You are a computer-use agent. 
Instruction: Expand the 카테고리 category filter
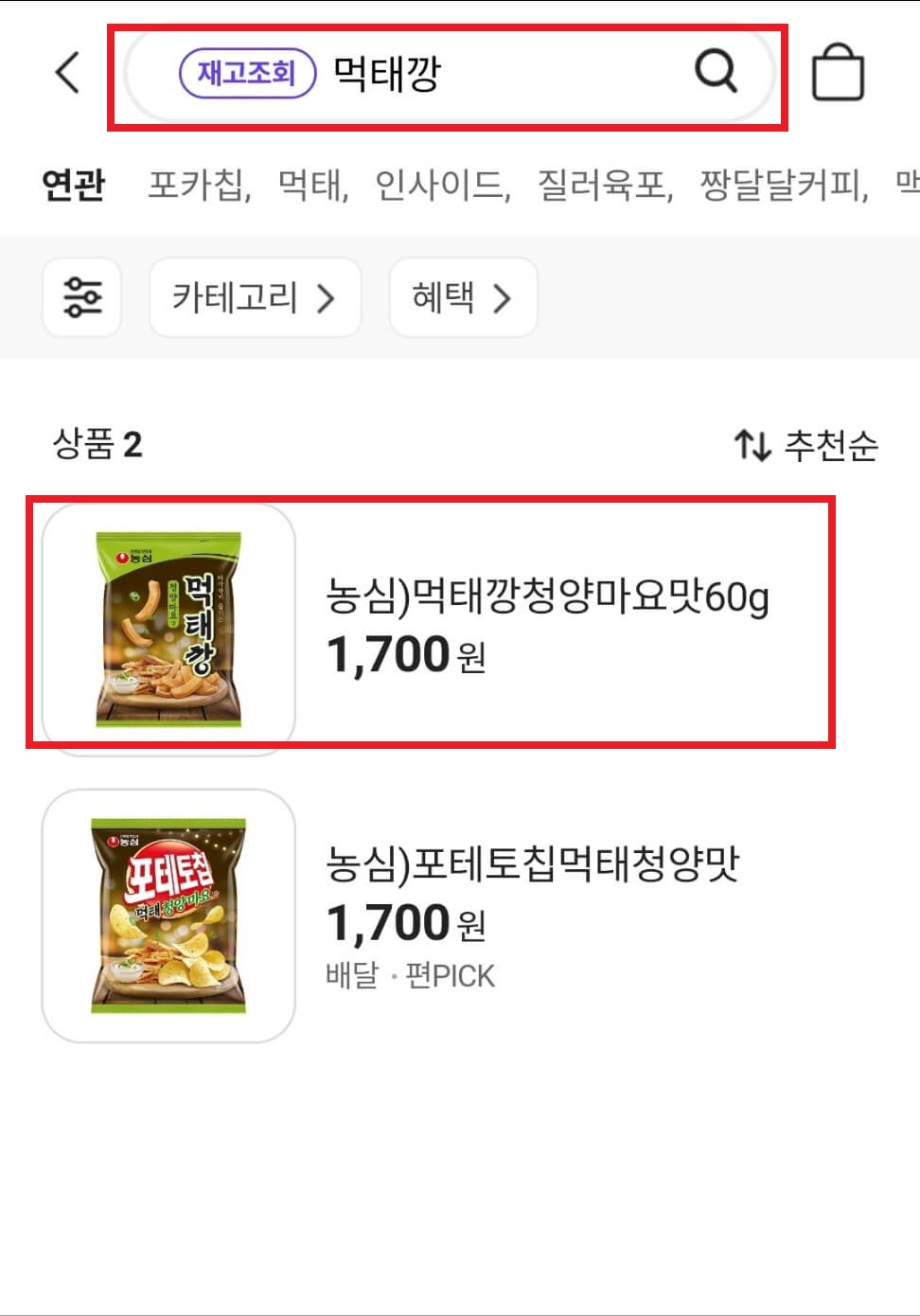(x=255, y=297)
